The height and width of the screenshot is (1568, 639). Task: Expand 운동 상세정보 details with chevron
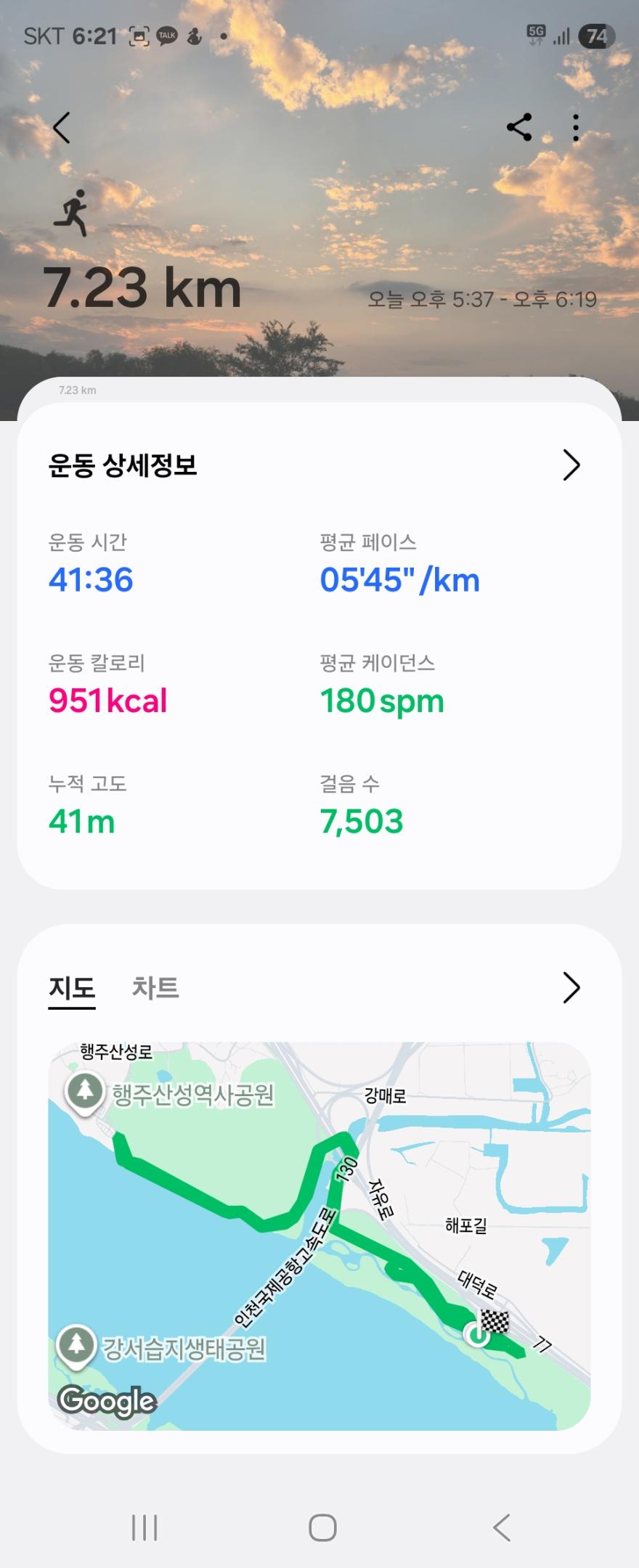click(571, 465)
